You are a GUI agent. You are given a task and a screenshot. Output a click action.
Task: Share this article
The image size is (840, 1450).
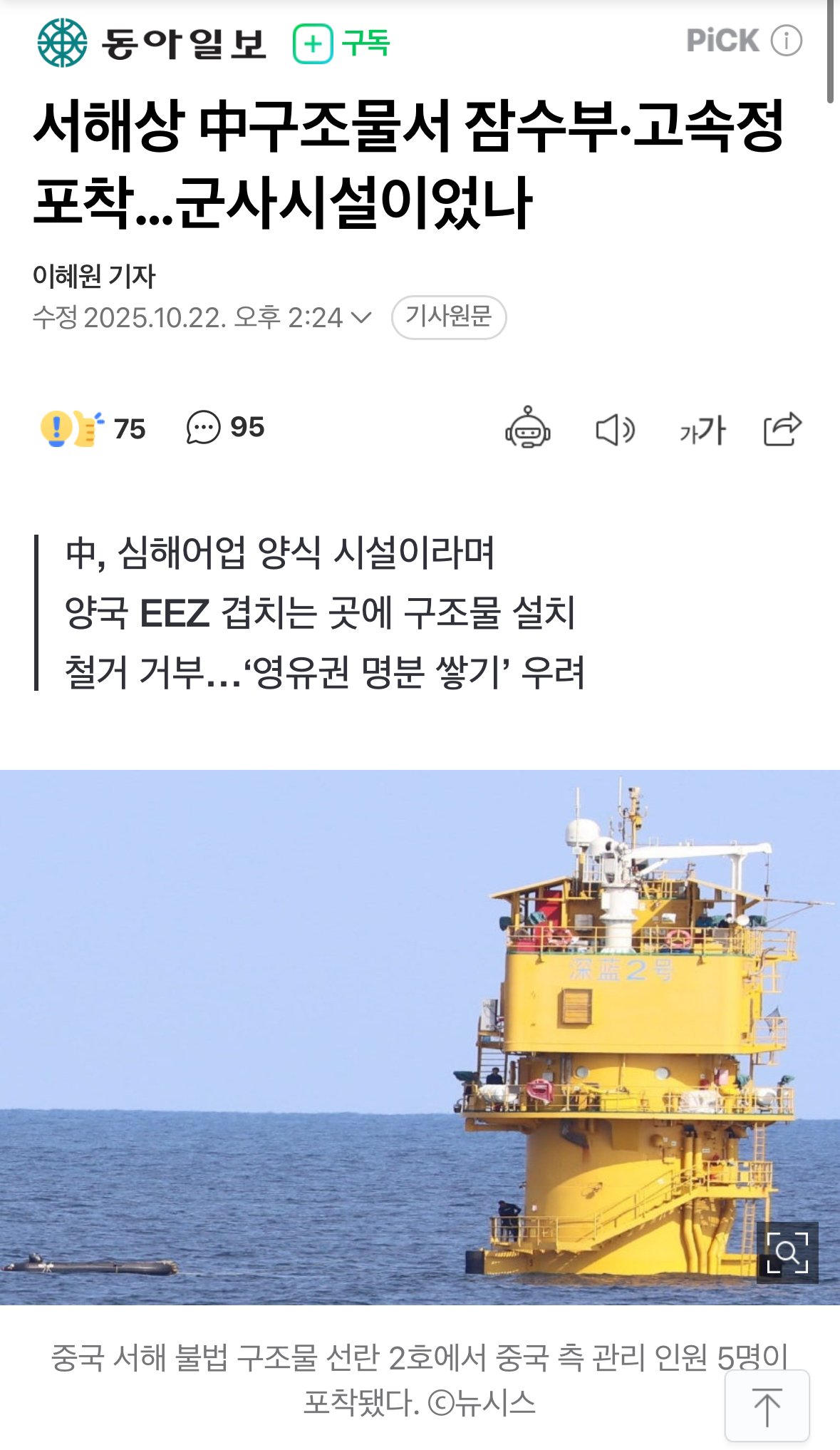coord(782,429)
